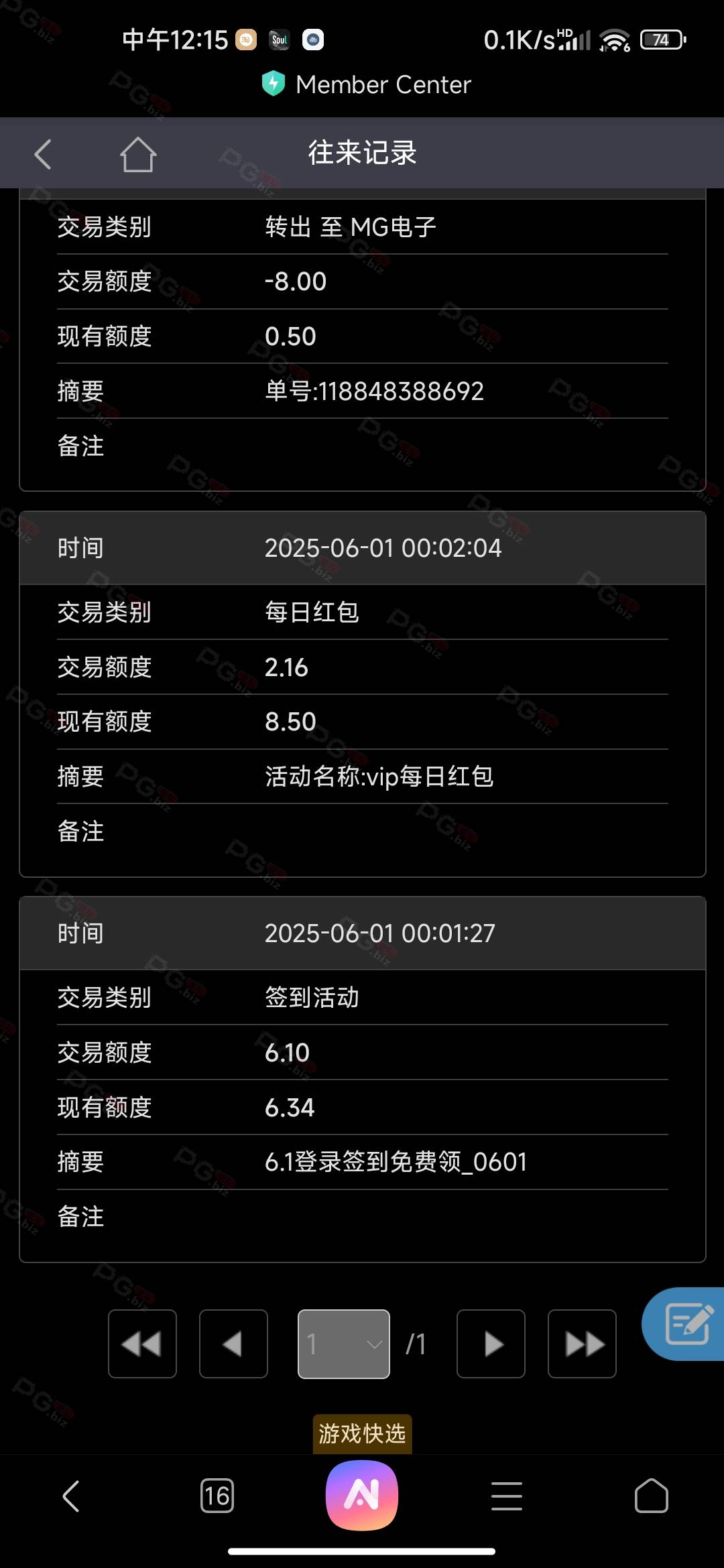
Task: Open the floating edit note button
Action: (685, 1323)
